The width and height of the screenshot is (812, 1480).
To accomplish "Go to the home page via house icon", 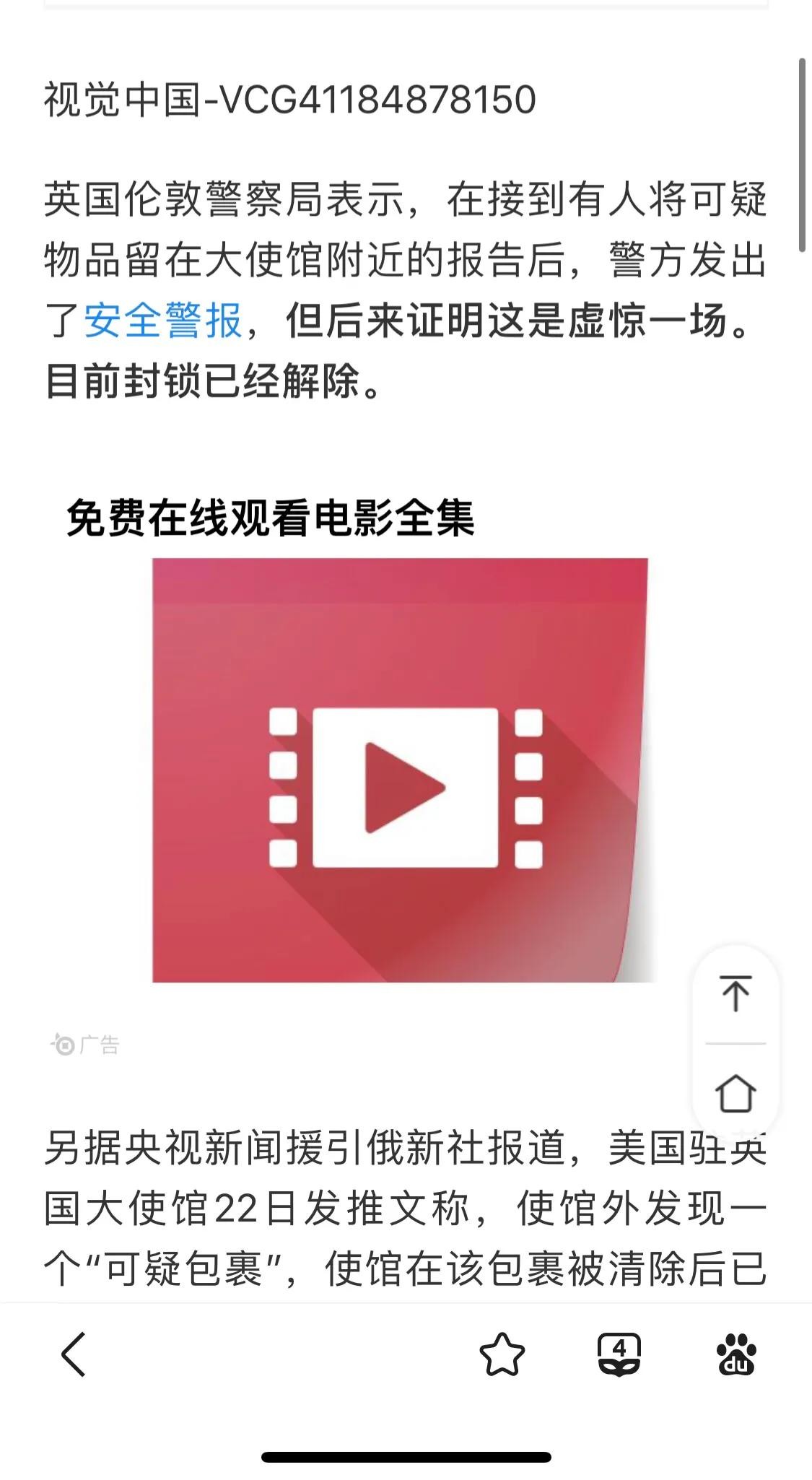I will 735,1093.
